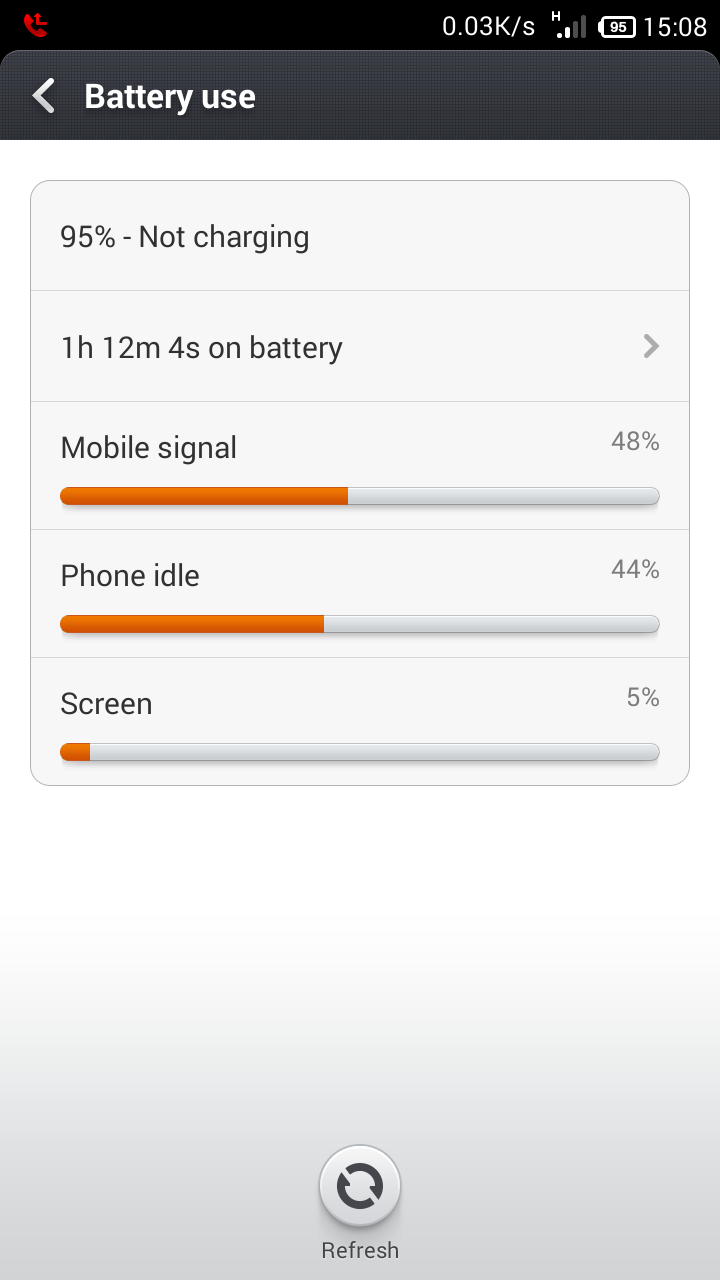This screenshot has height=1280, width=720.
Task: View Screen battery usage details
Action: (x=360, y=721)
